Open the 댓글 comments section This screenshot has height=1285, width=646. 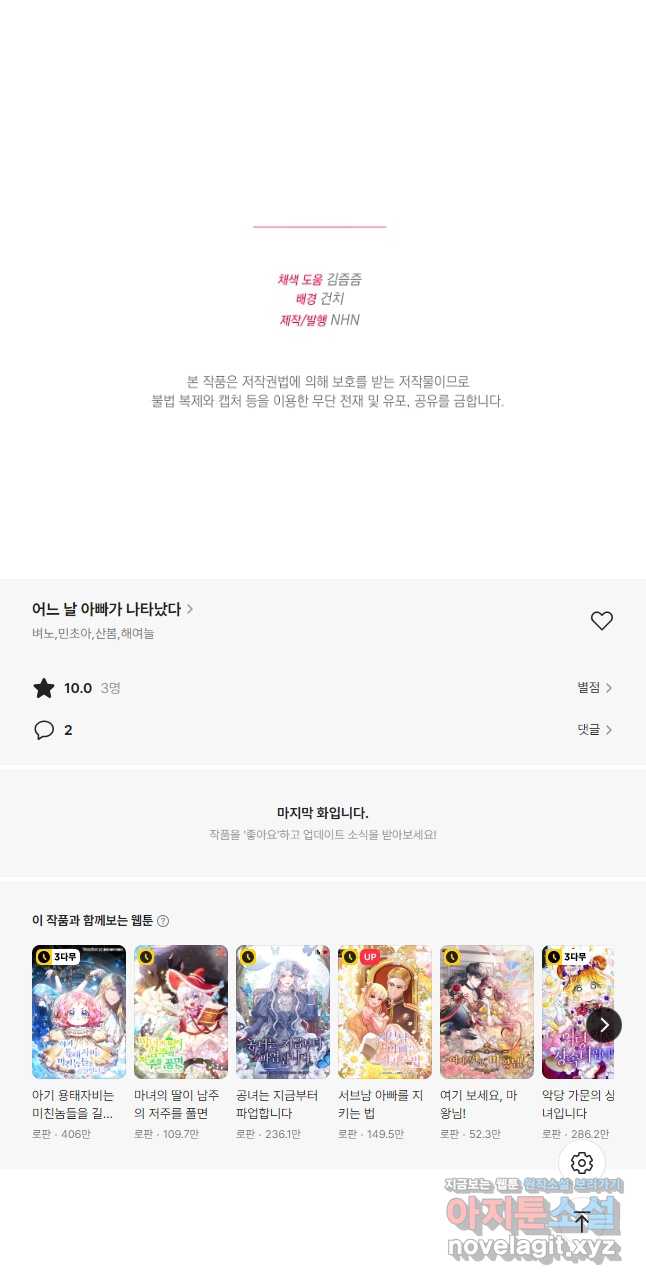[594, 730]
